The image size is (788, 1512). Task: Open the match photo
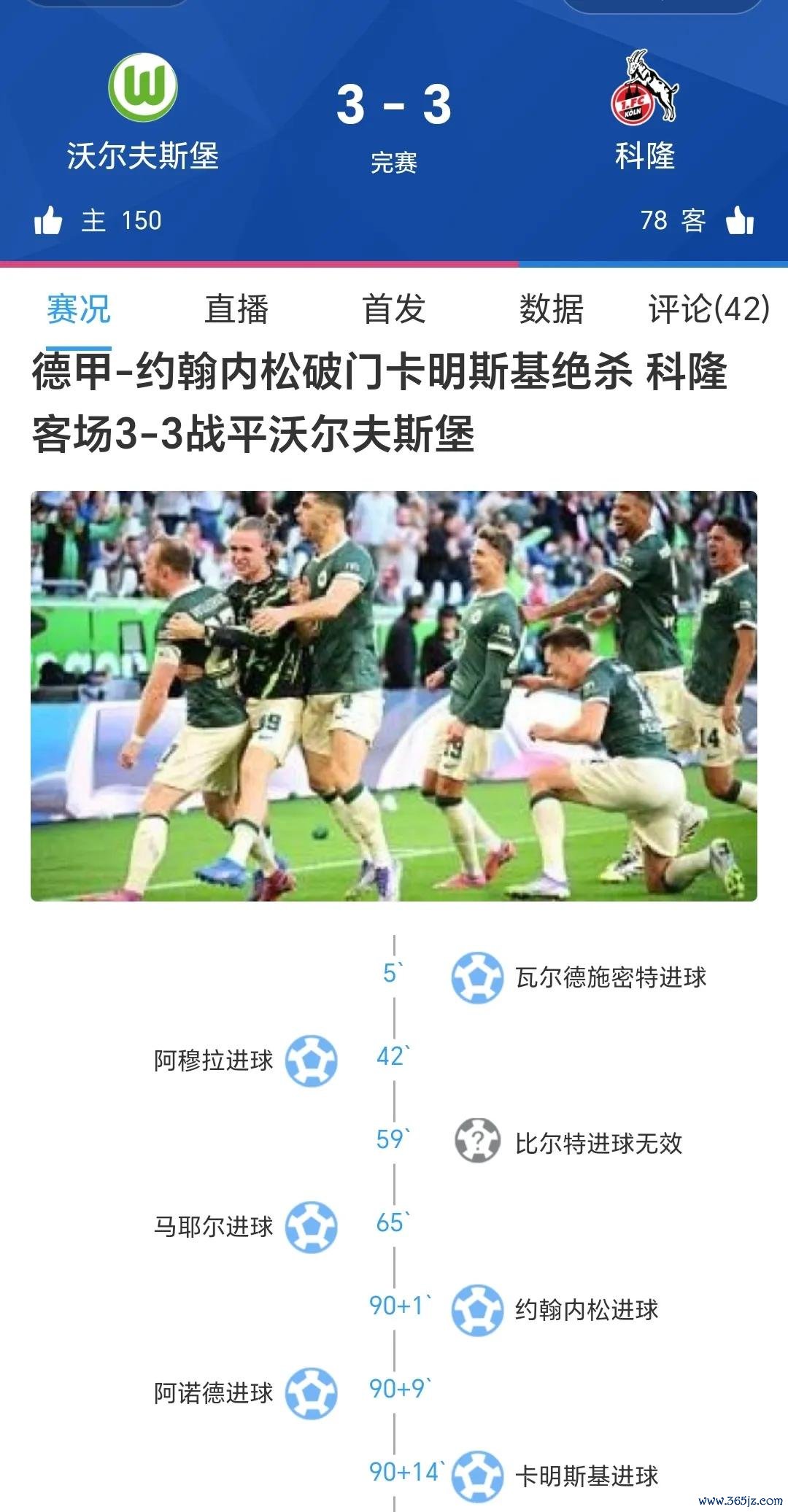coord(394,695)
